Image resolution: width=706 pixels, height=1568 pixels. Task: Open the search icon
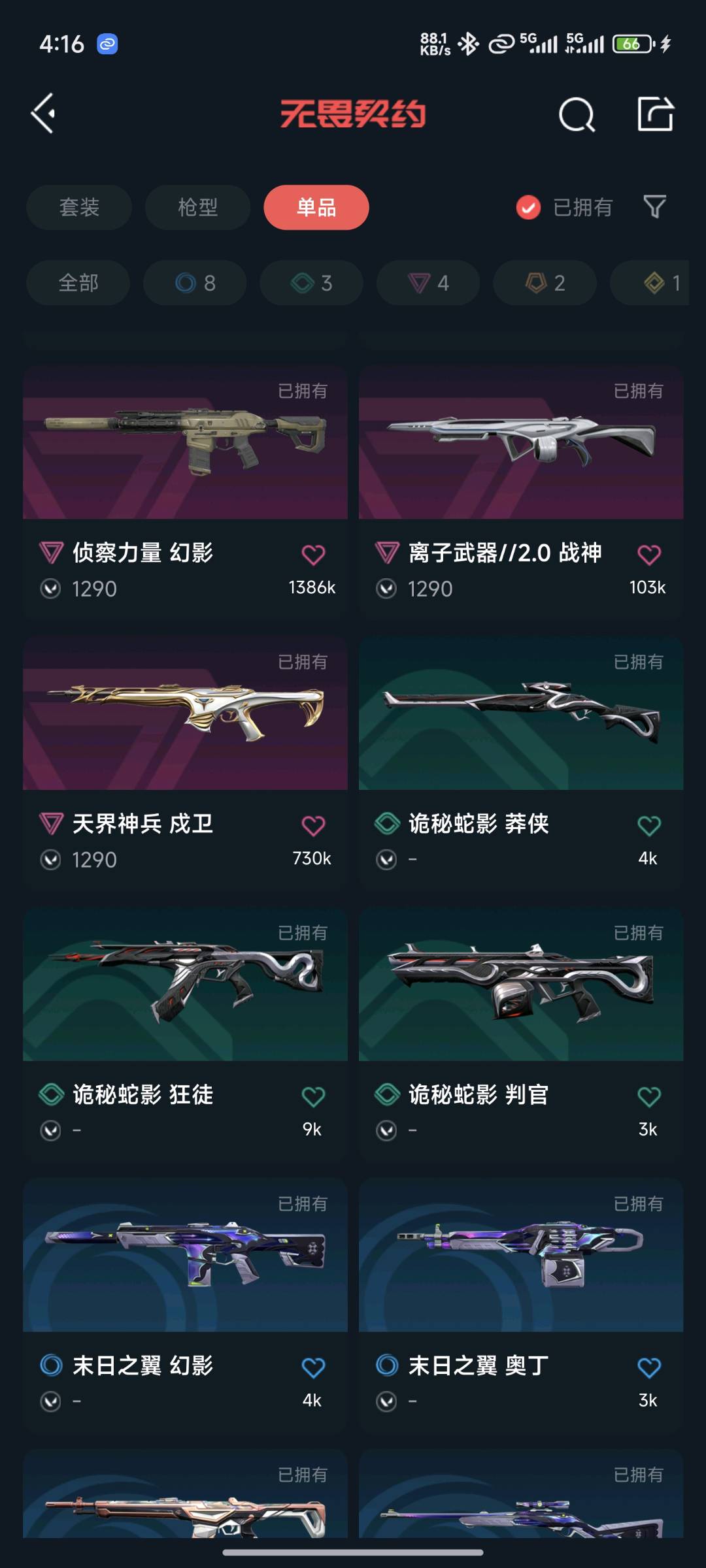577,115
